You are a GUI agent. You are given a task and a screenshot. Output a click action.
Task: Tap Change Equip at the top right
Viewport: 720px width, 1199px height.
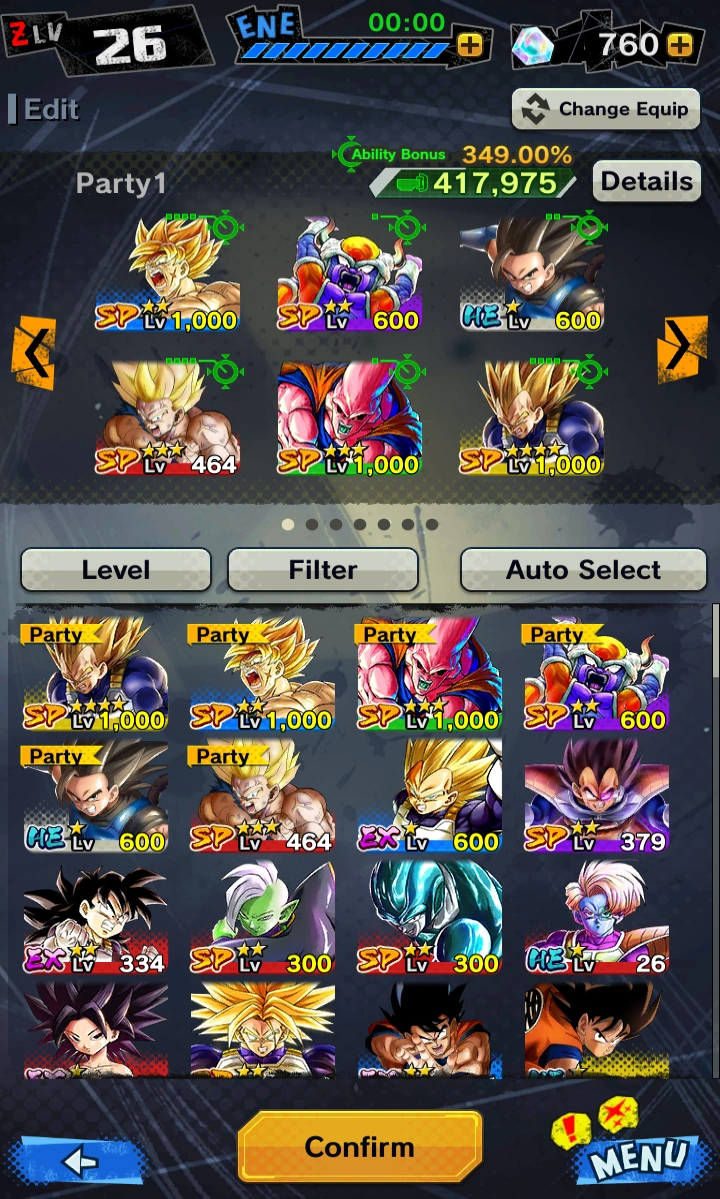tap(605, 110)
